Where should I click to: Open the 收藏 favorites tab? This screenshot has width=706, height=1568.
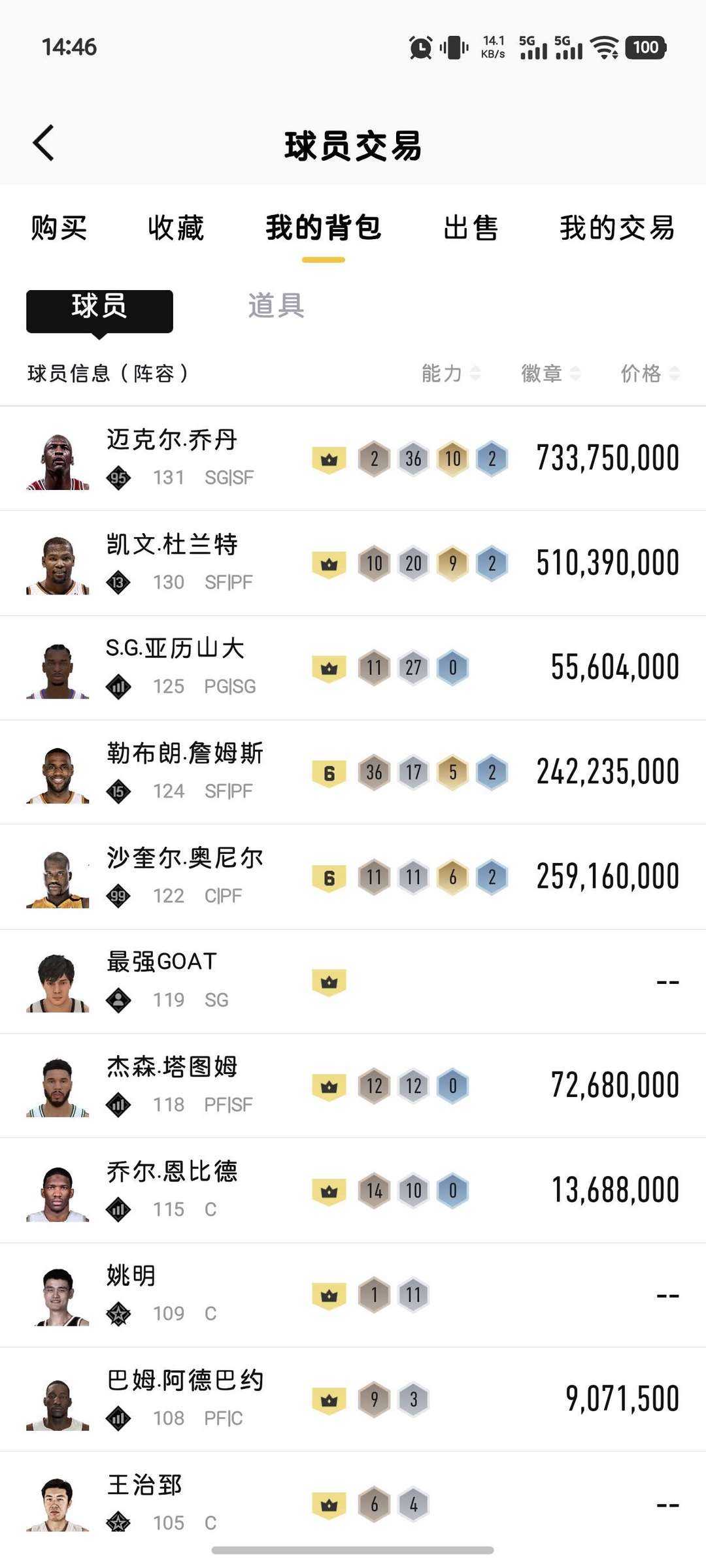175,229
